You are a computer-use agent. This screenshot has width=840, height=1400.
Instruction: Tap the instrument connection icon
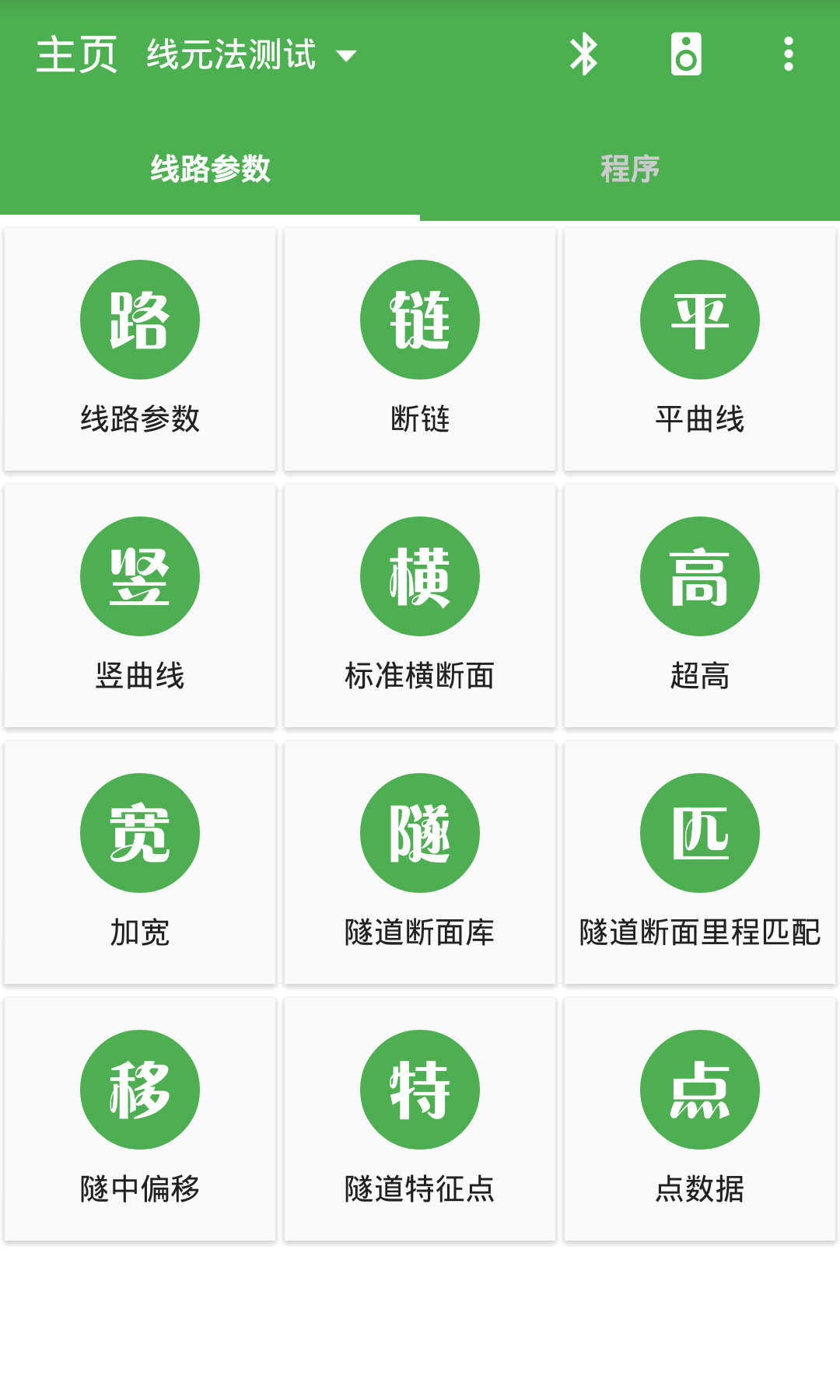[x=684, y=55]
